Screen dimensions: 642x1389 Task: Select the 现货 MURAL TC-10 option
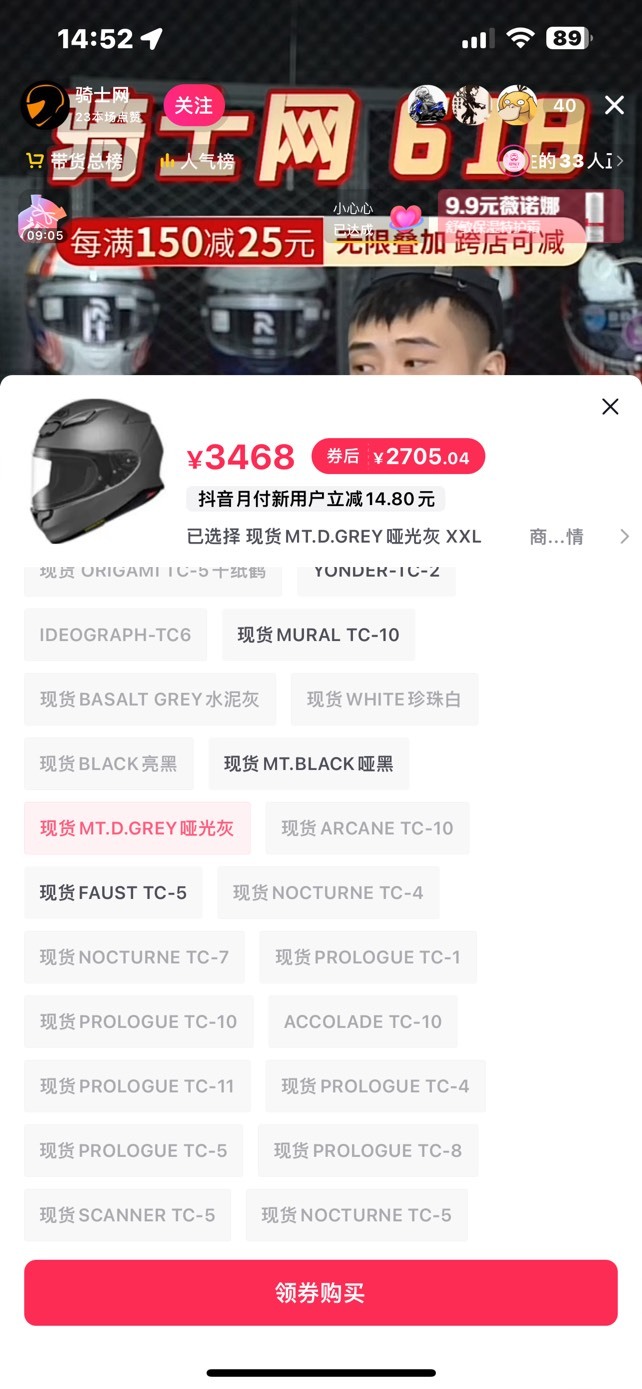point(318,635)
